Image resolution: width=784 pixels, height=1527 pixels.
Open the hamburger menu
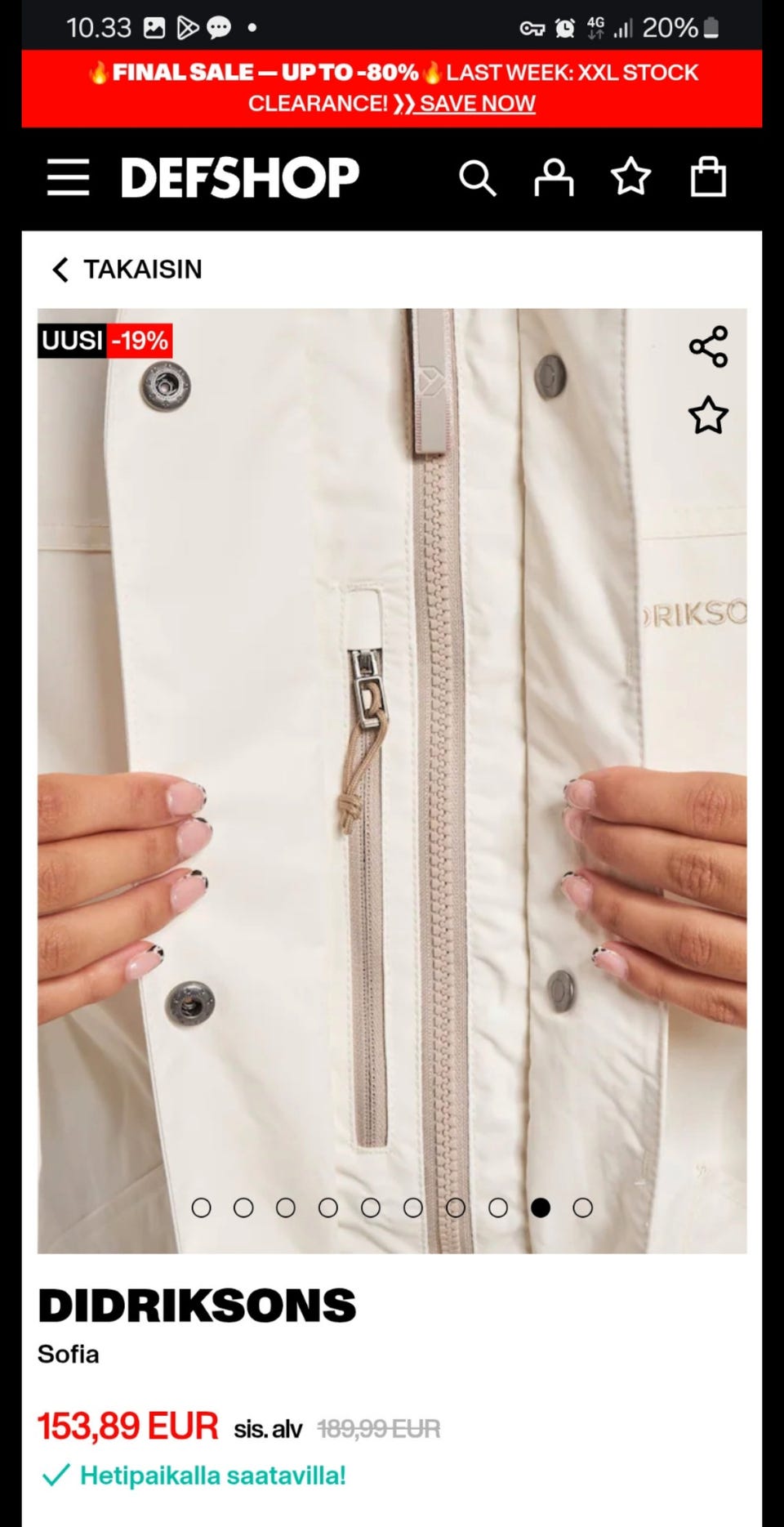point(68,177)
